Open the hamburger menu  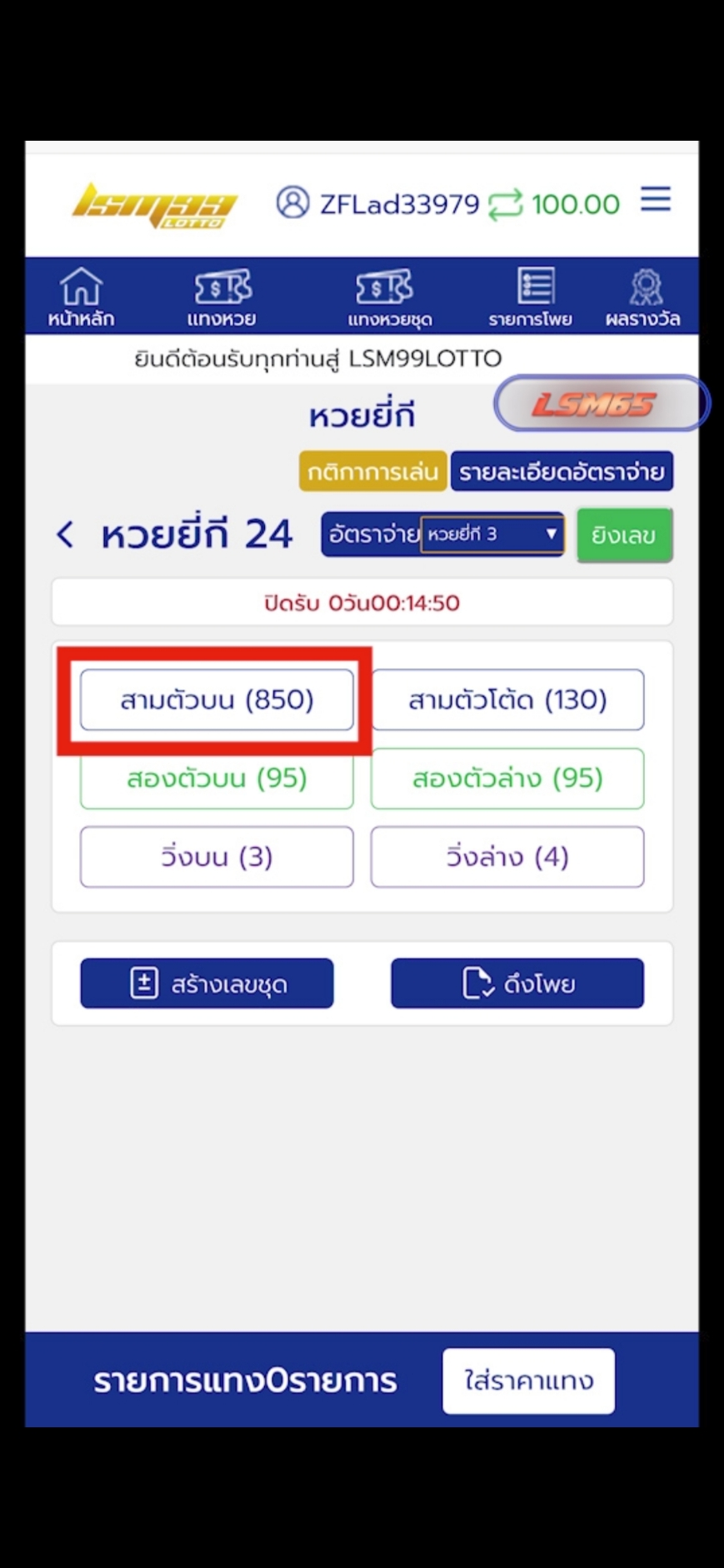655,201
